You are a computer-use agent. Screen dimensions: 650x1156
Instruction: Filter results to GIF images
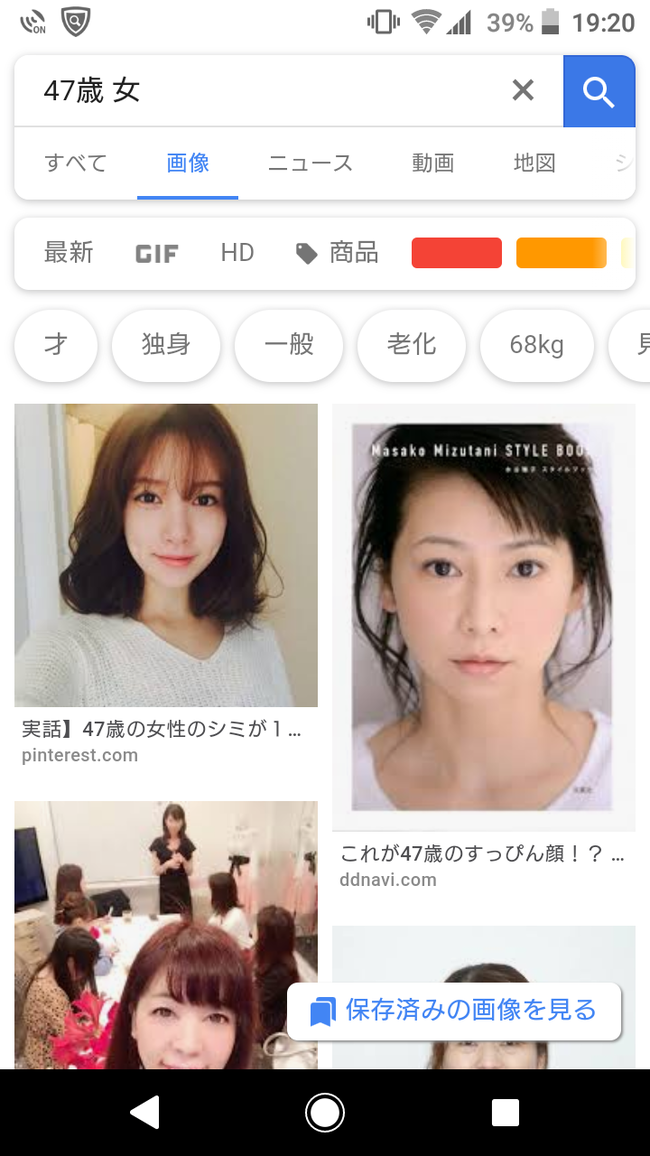click(157, 254)
